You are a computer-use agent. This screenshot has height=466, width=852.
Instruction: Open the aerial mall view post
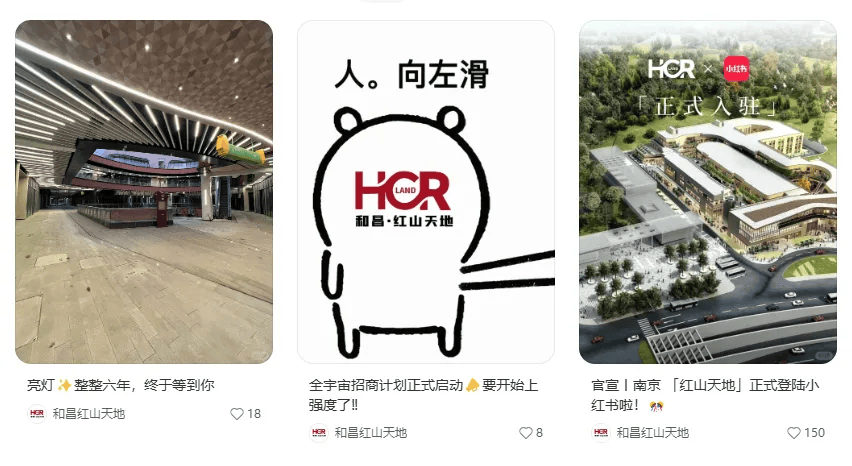(708, 192)
